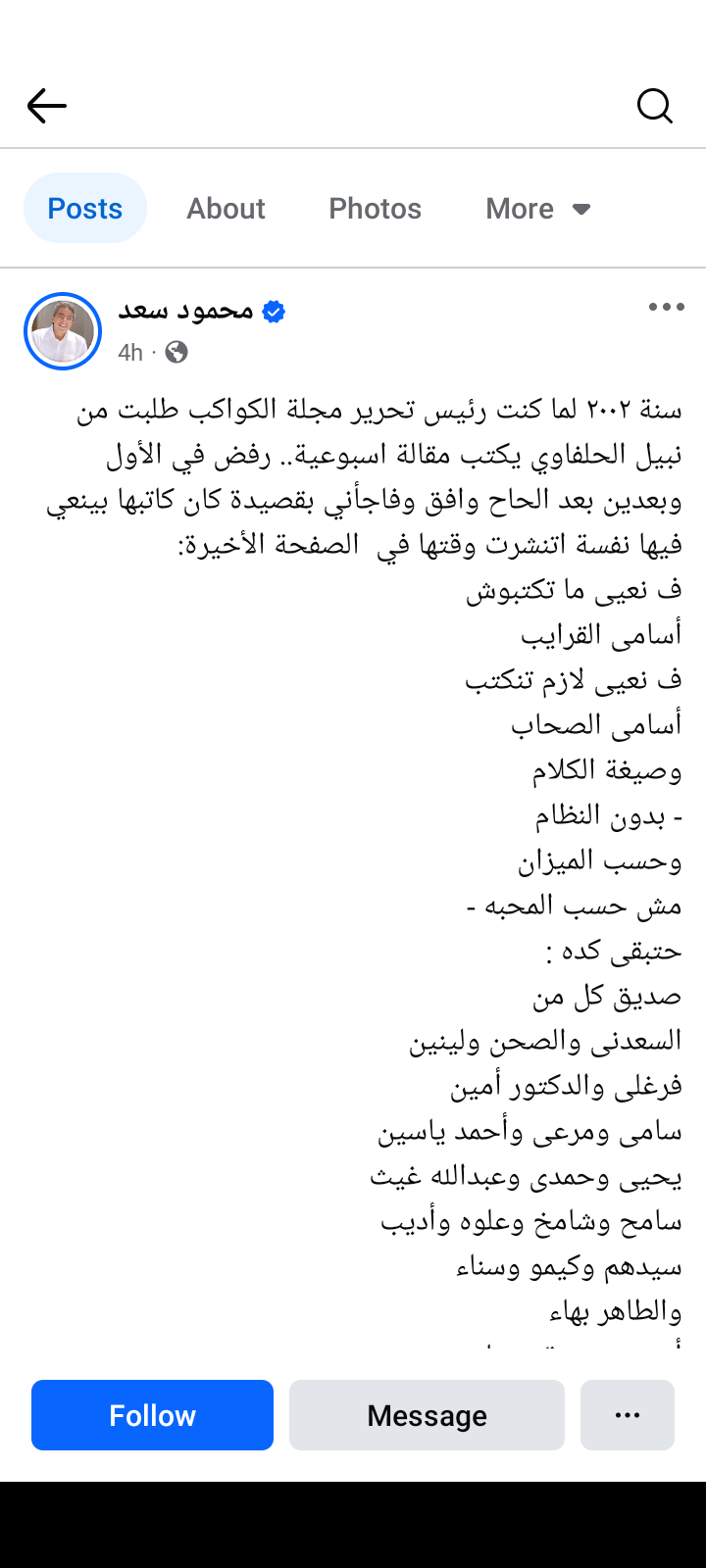This screenshot has height=1568, width=706.
Task: Switch to the Posts tab
Action: coord(85,209)
